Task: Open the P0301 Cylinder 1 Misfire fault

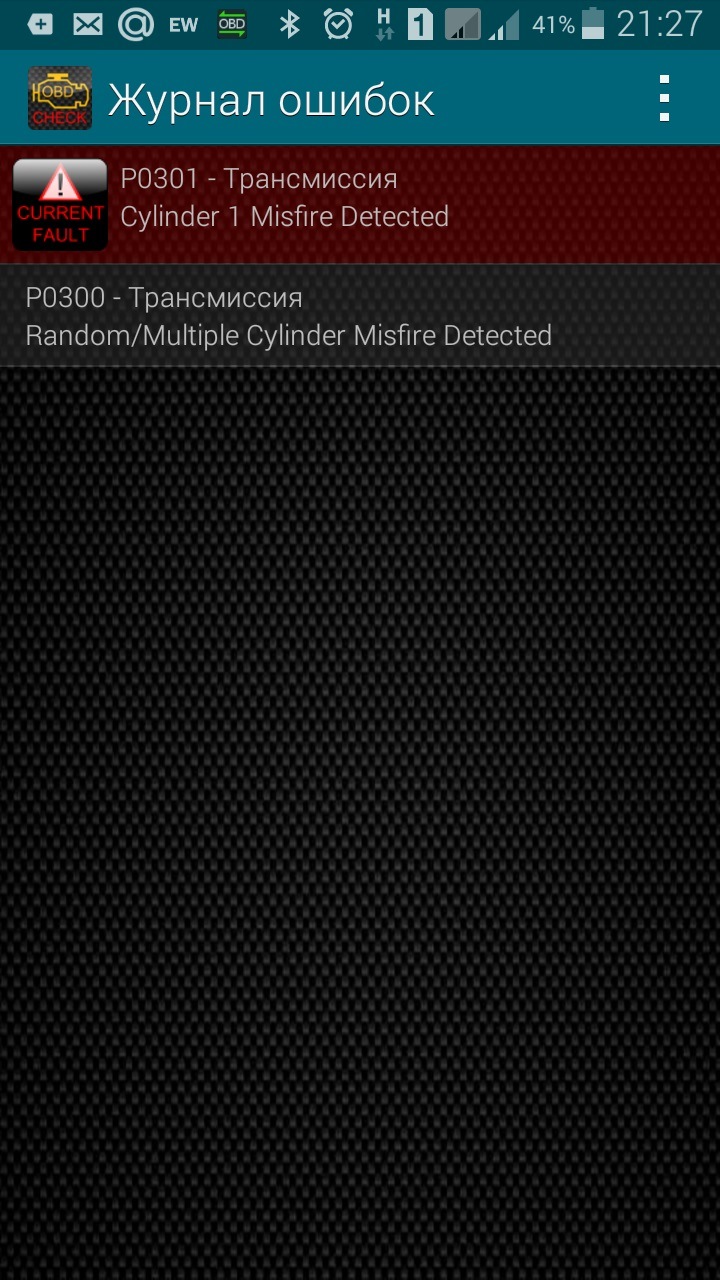Action: coord(360,204)
